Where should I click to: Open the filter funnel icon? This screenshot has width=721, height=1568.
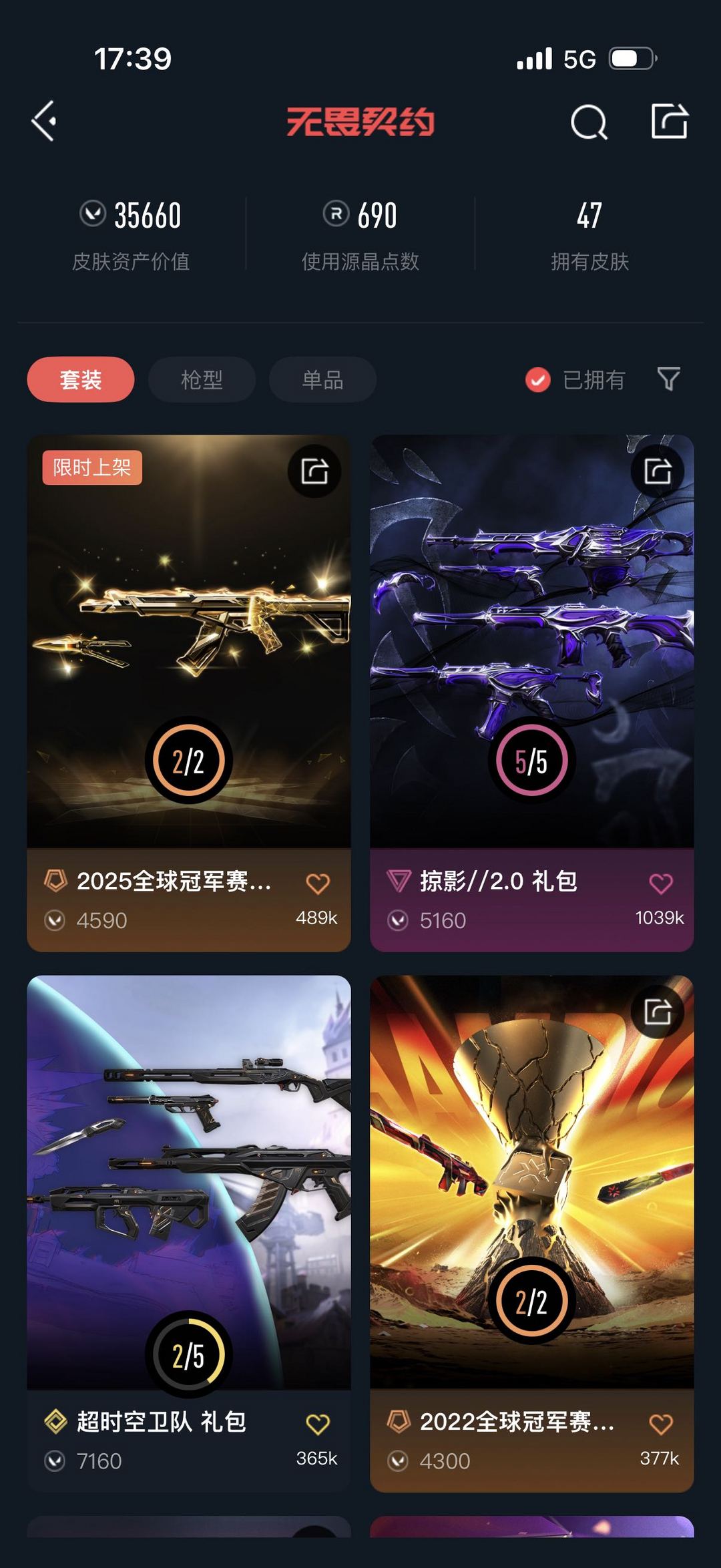668,379
